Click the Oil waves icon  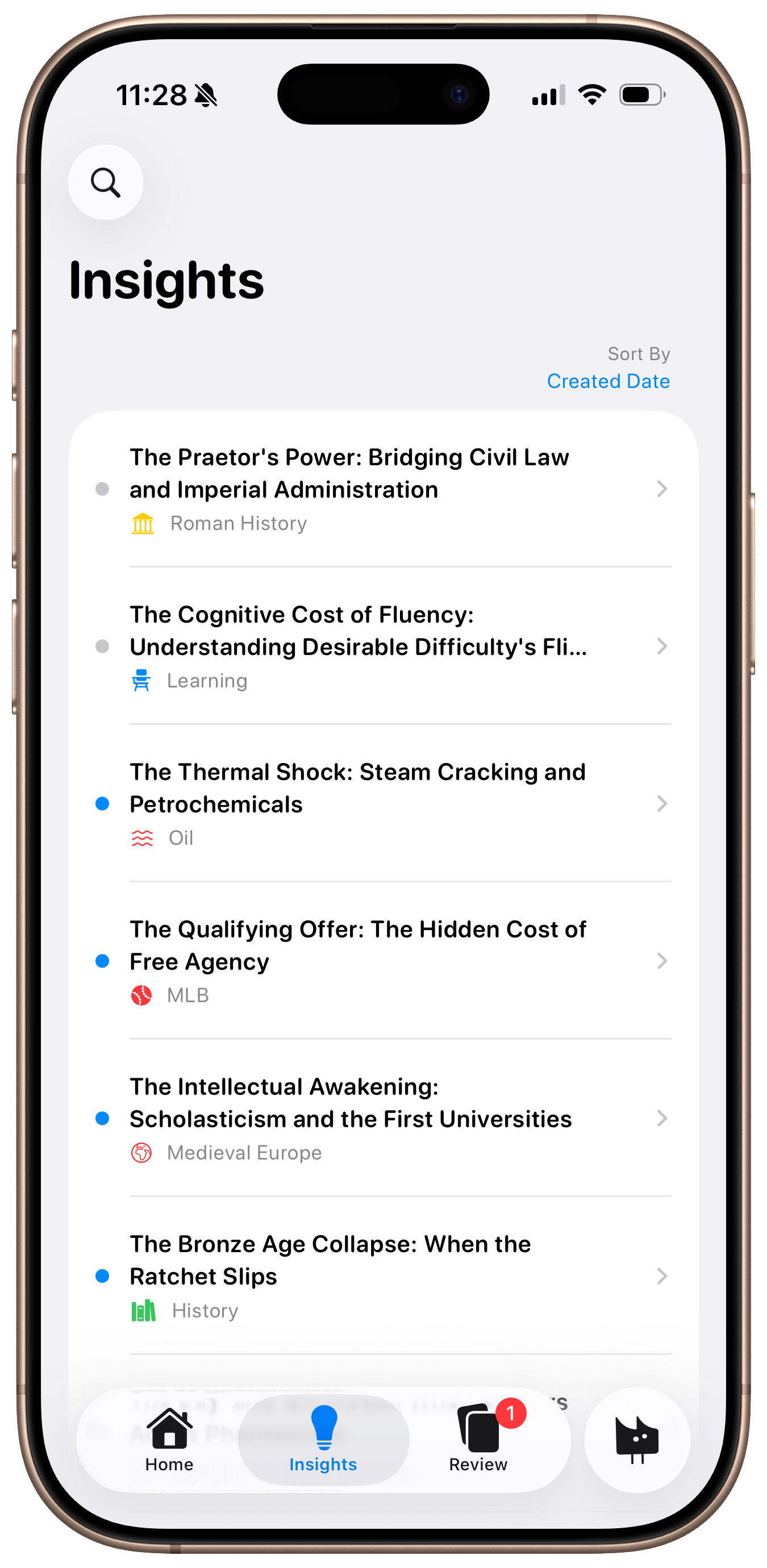(143, 837)
